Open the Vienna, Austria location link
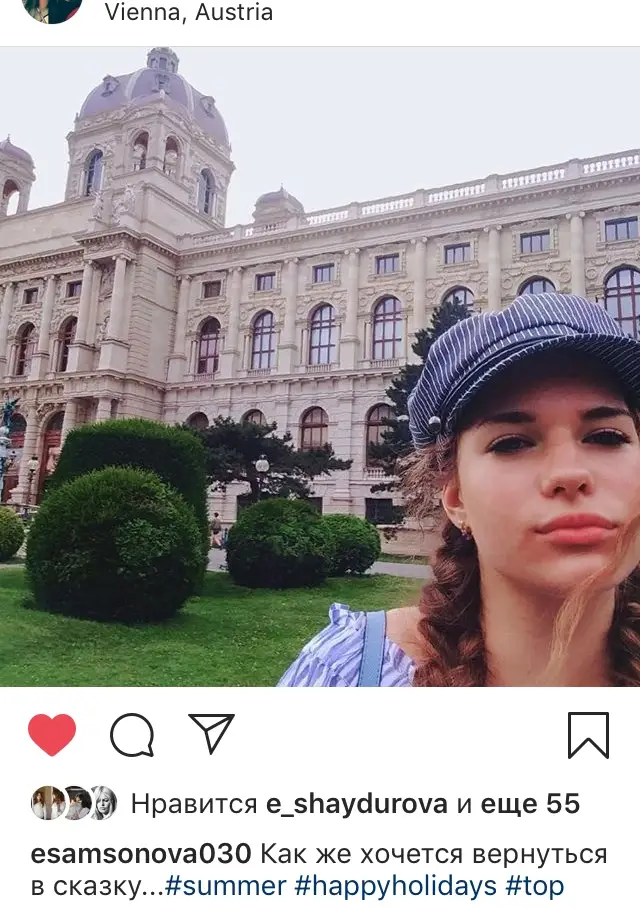The width and height of the screenshot is (640, 907). [188, 13]
